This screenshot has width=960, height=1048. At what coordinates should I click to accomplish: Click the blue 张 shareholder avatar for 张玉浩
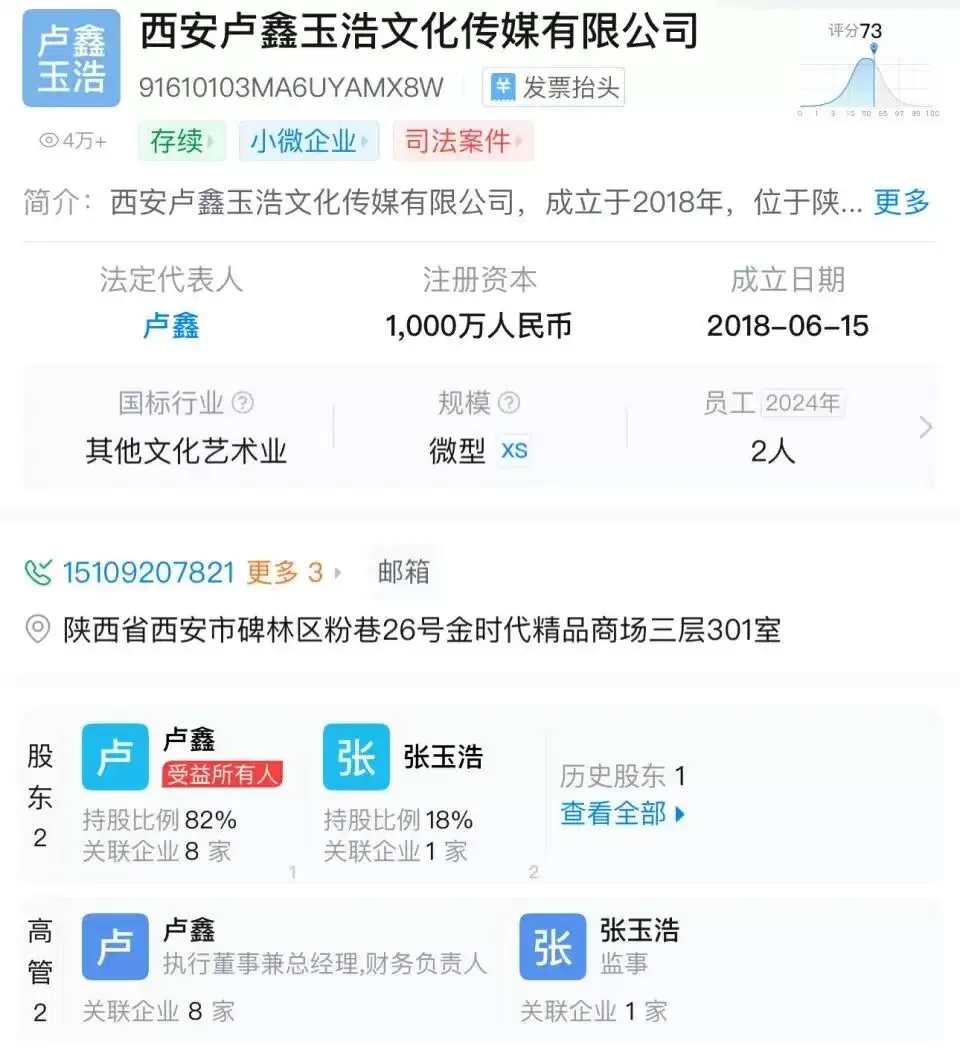355,758
